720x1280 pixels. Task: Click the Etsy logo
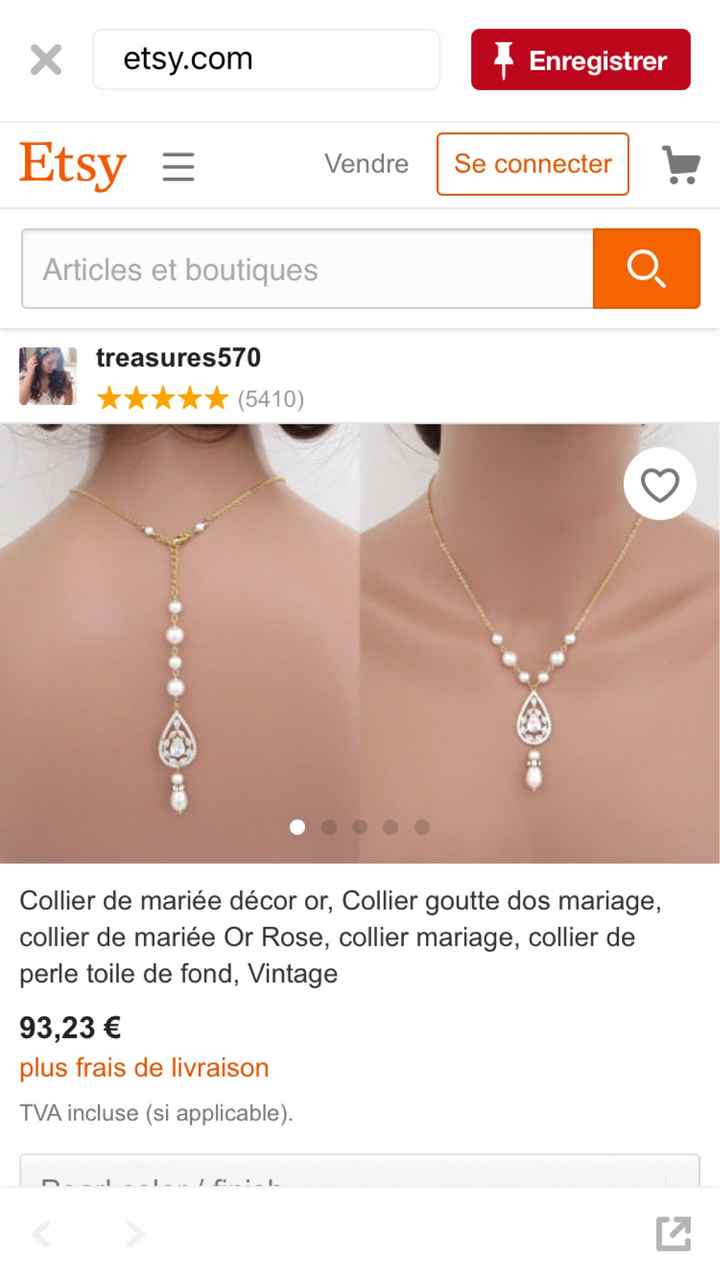[x=71, y=164]
